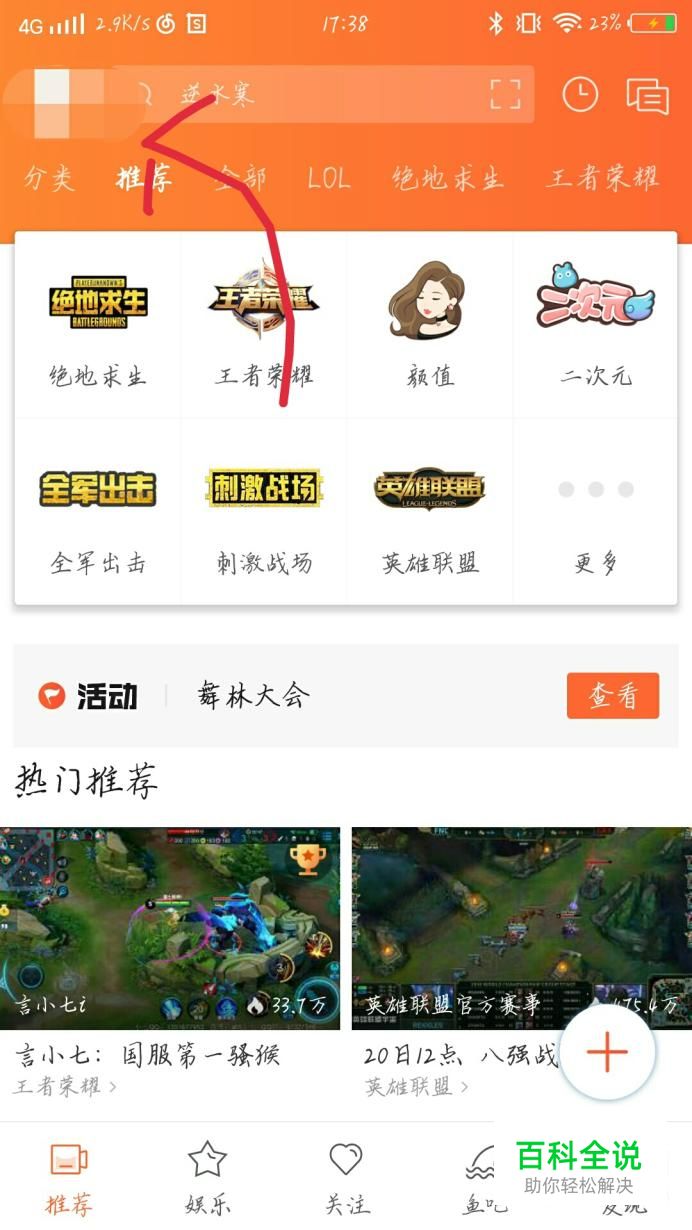Image resolution: width=692 pixels, height=1230 pixels.
Task: Open the 绝地求生 category tile in the grid
Action: tap(98, 325)
